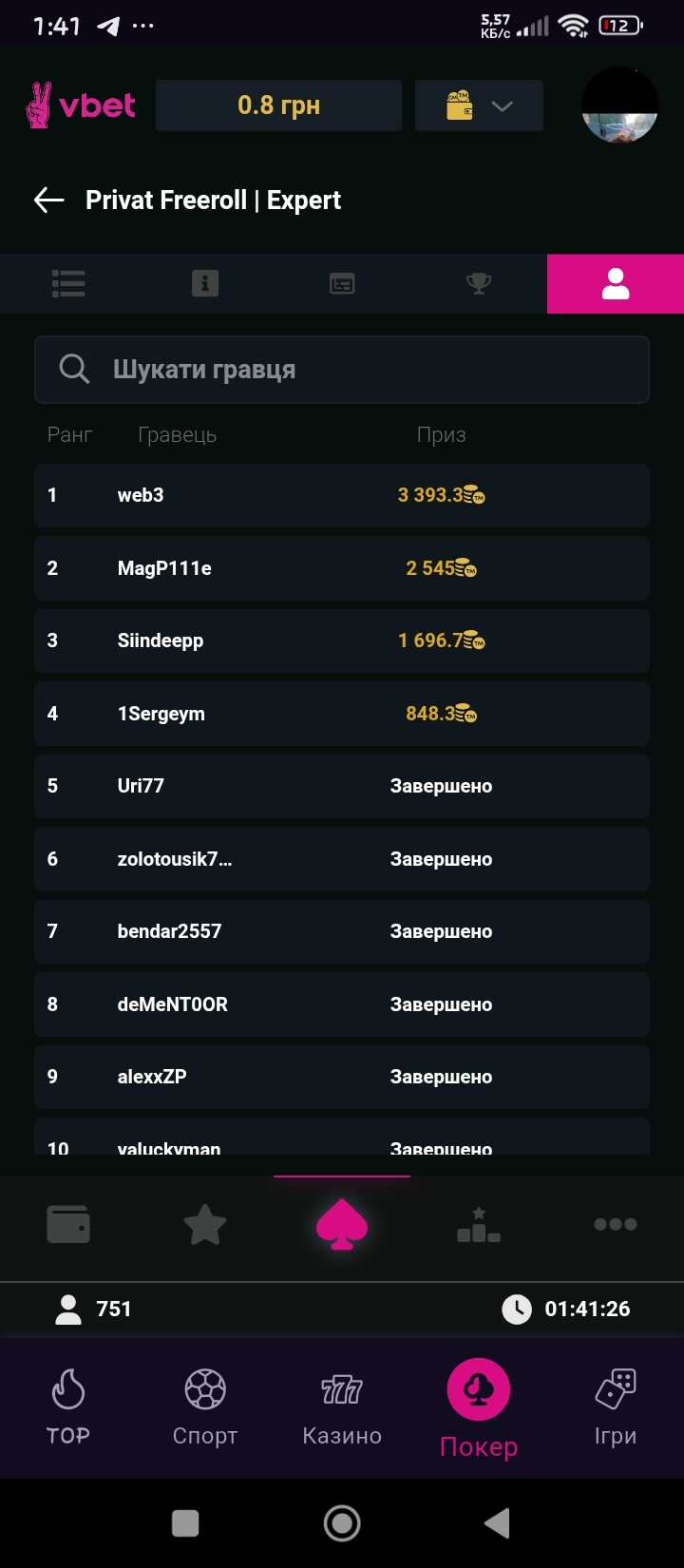Open player MagP111e's row
The height and width of the screenshot is (1568, 684).
[342, 568]
